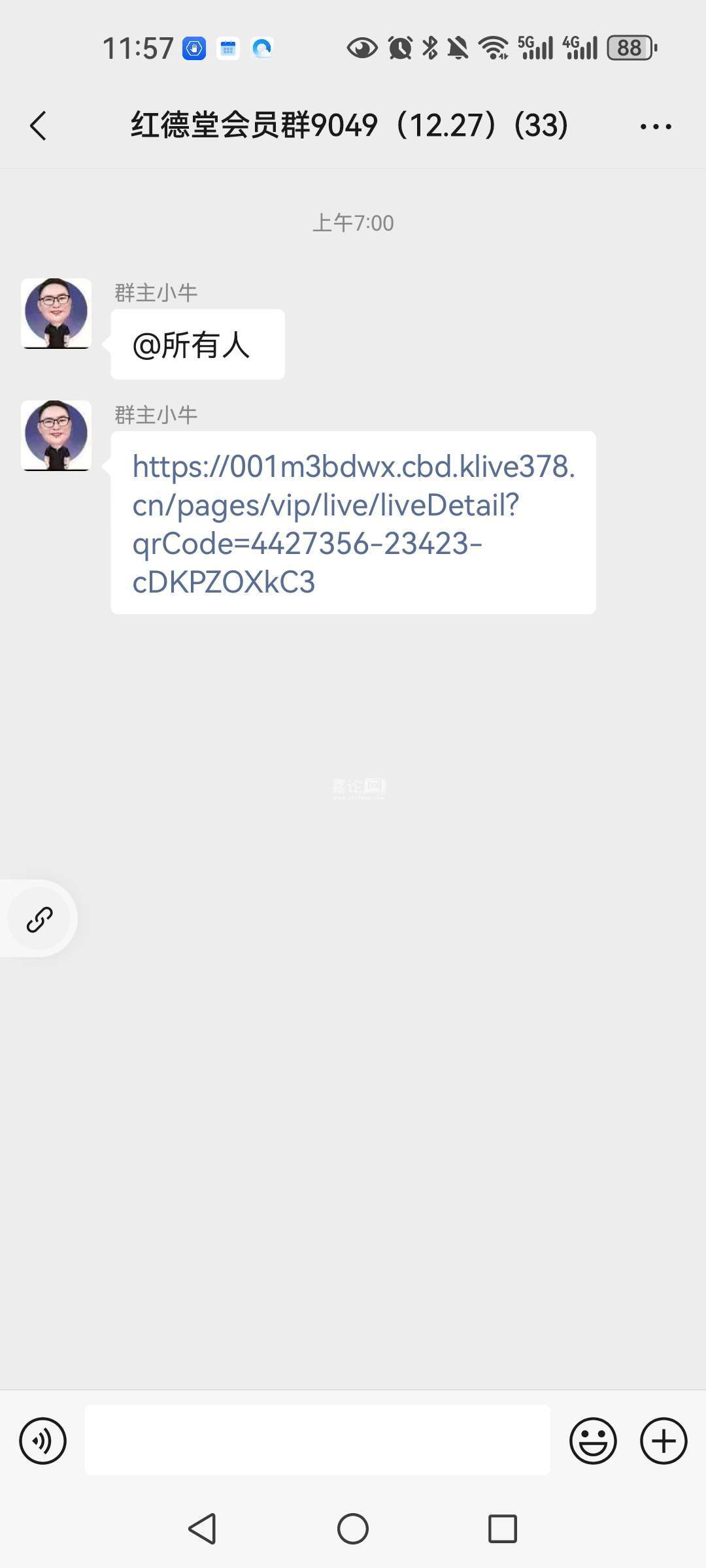
Task: Go back from the group chat
Action: [39, 125]
